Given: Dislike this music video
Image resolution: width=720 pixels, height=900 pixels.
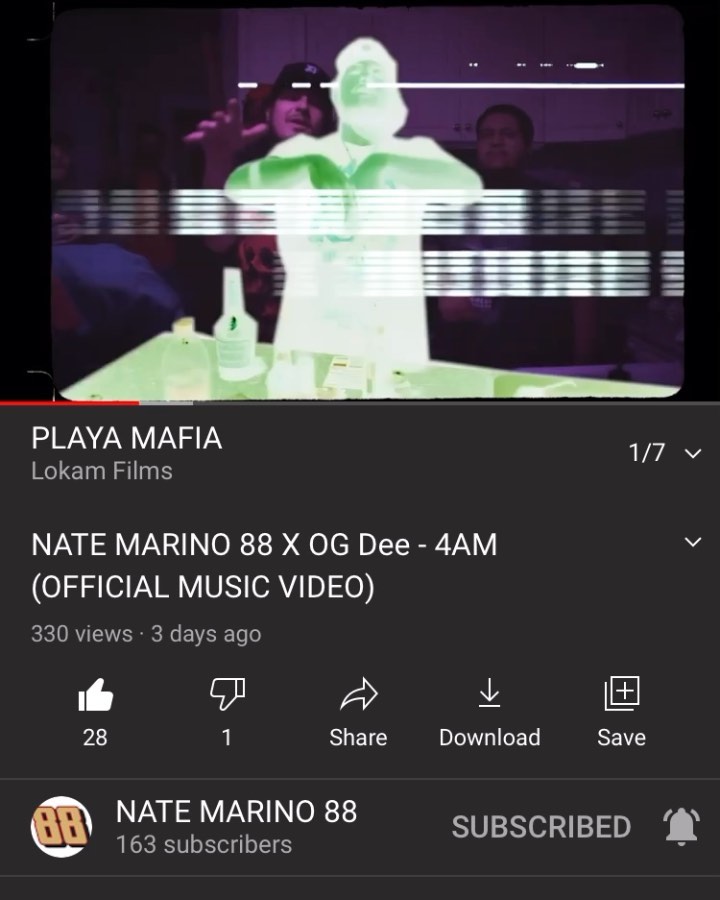Looking at the screenshot, I should [x=227, y=695].
